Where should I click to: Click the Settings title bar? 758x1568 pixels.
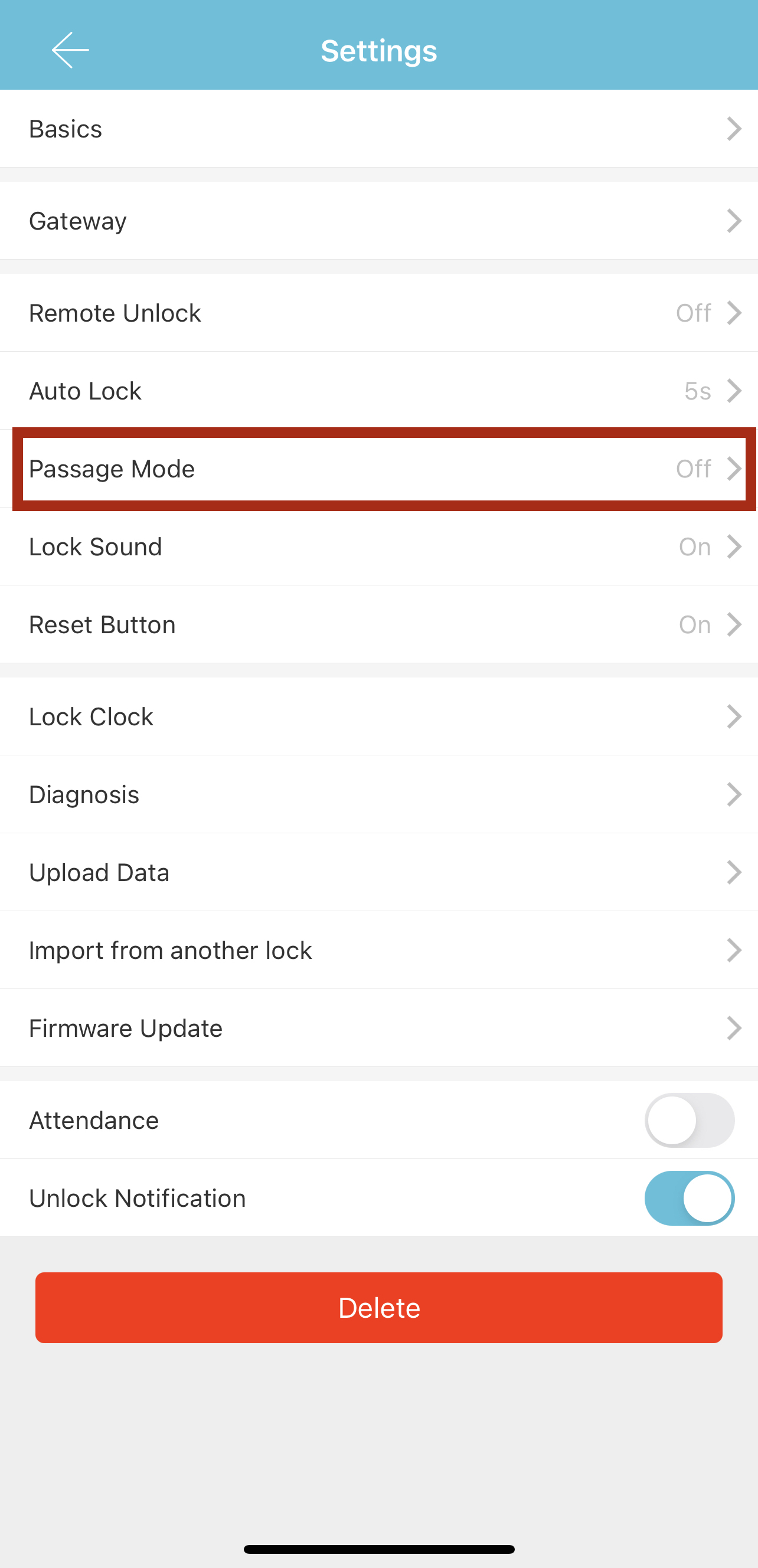click(378, 51)
